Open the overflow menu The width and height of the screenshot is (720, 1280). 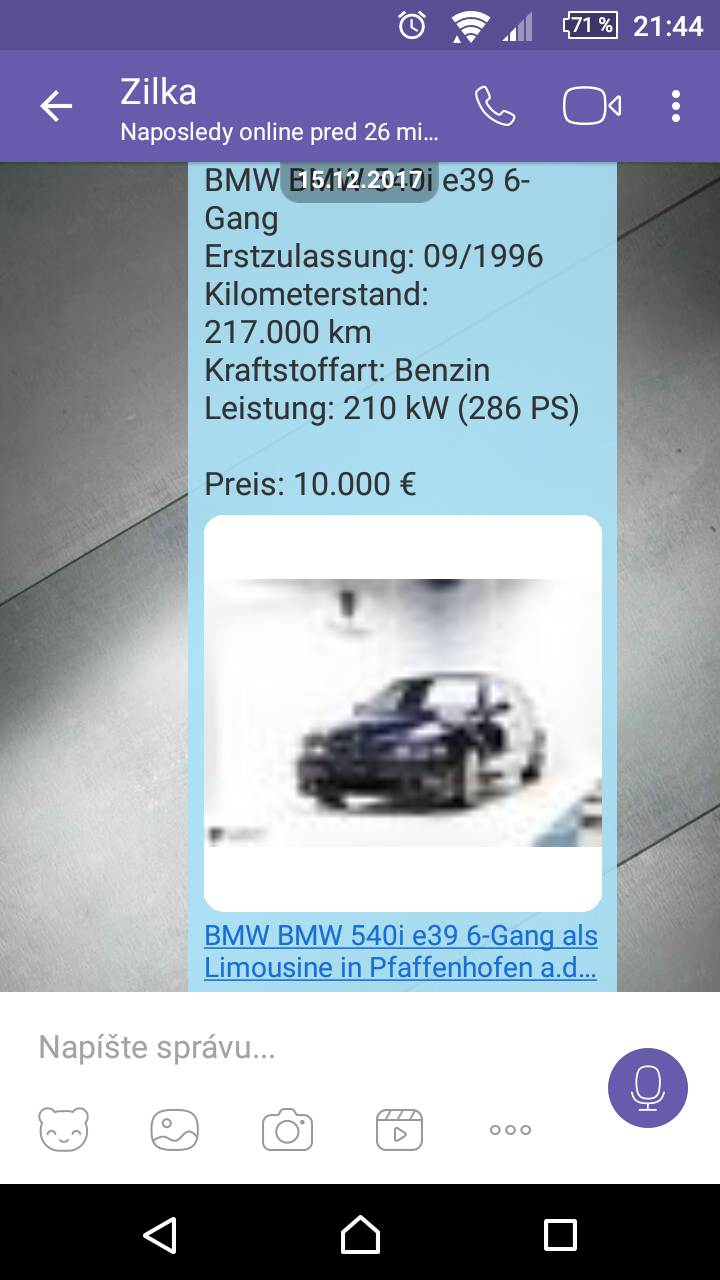676,106
